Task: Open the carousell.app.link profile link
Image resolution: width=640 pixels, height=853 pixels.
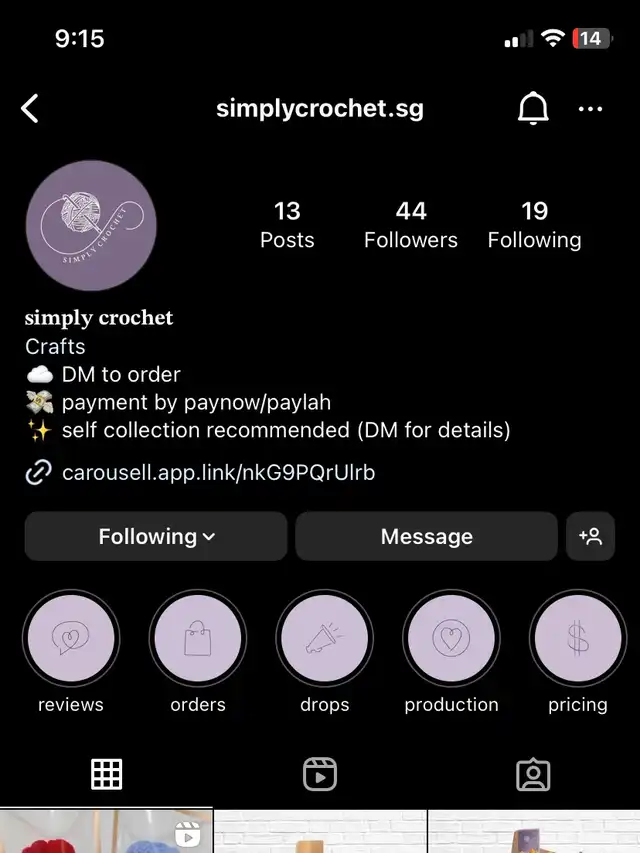Action: [x=218, y=472]
